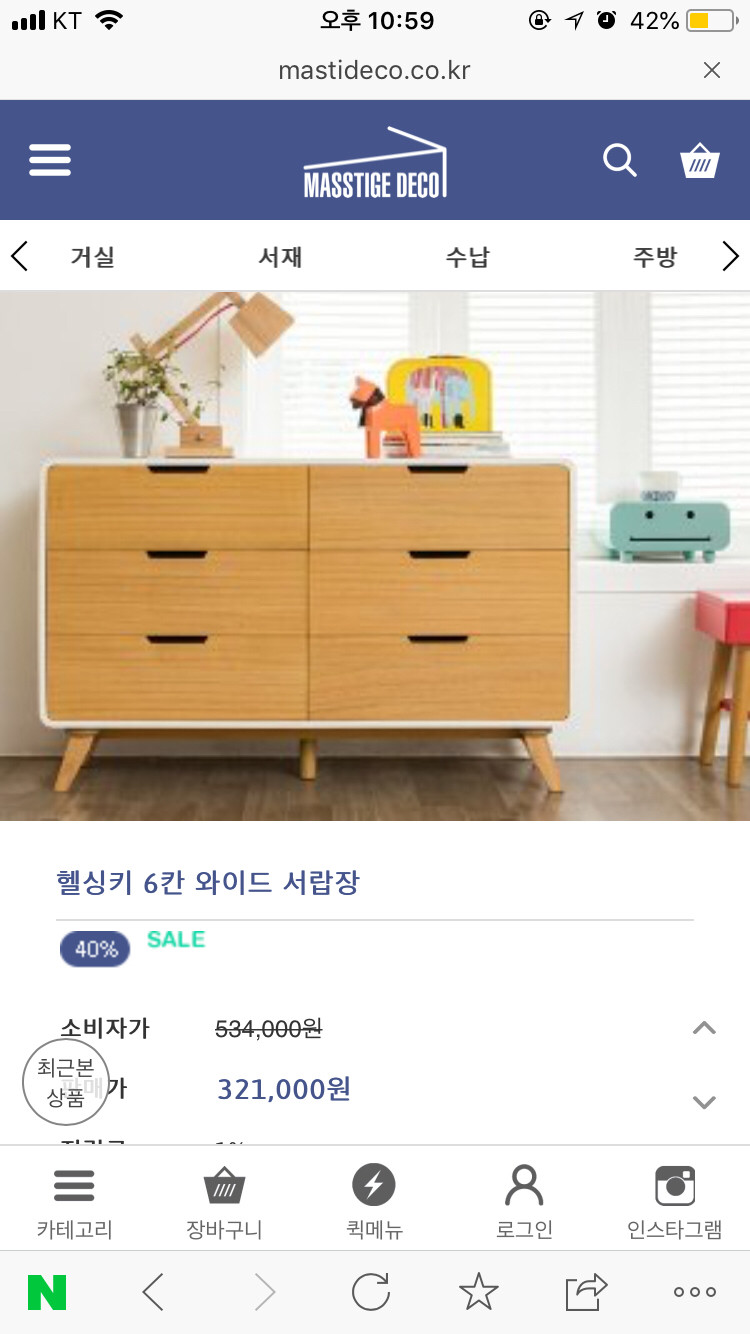Open the browser share icon
The width and height of the screenshot is (750, 1334).
586,1290
